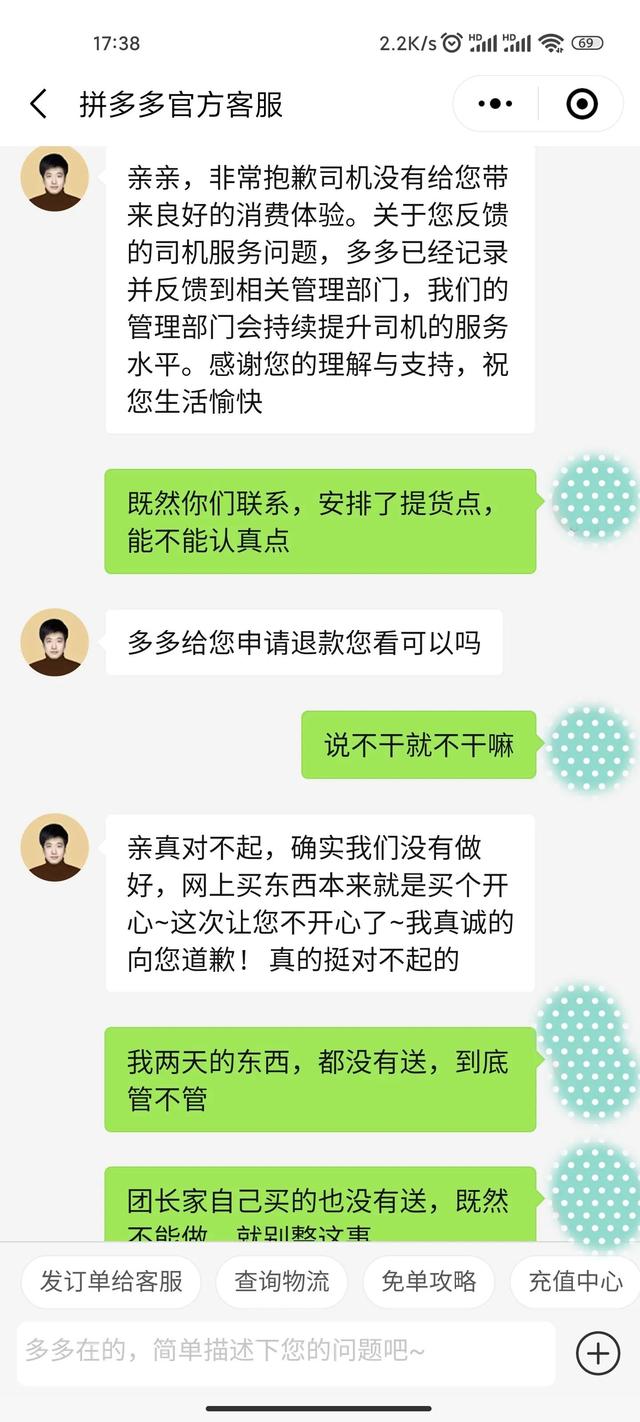Open the 充值中心 shortcut

point(575,1282)
